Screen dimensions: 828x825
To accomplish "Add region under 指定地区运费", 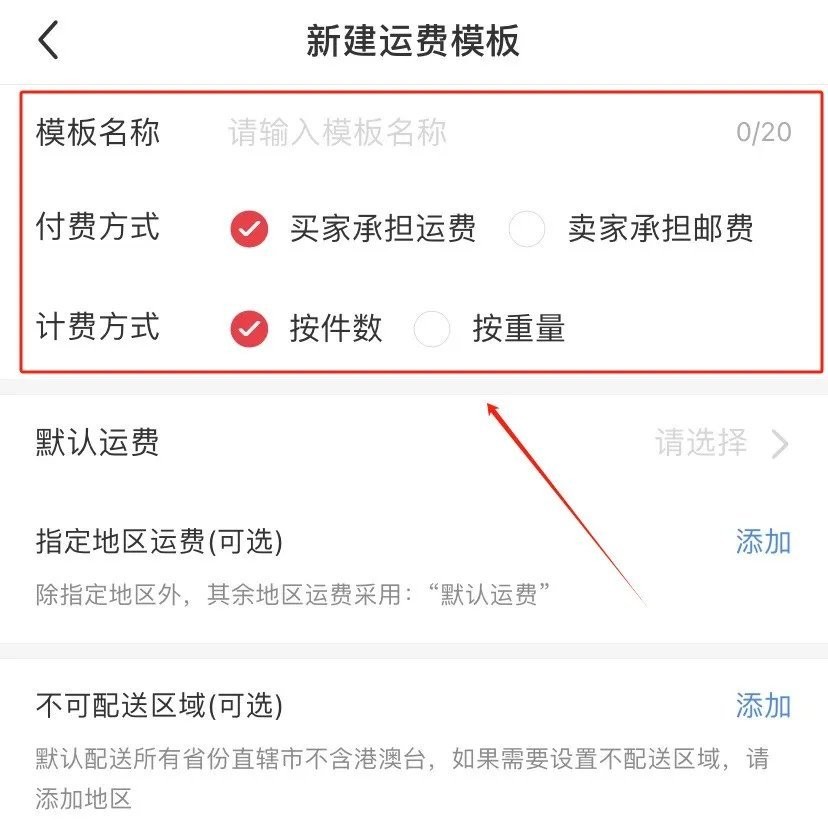I will [763, 542].
